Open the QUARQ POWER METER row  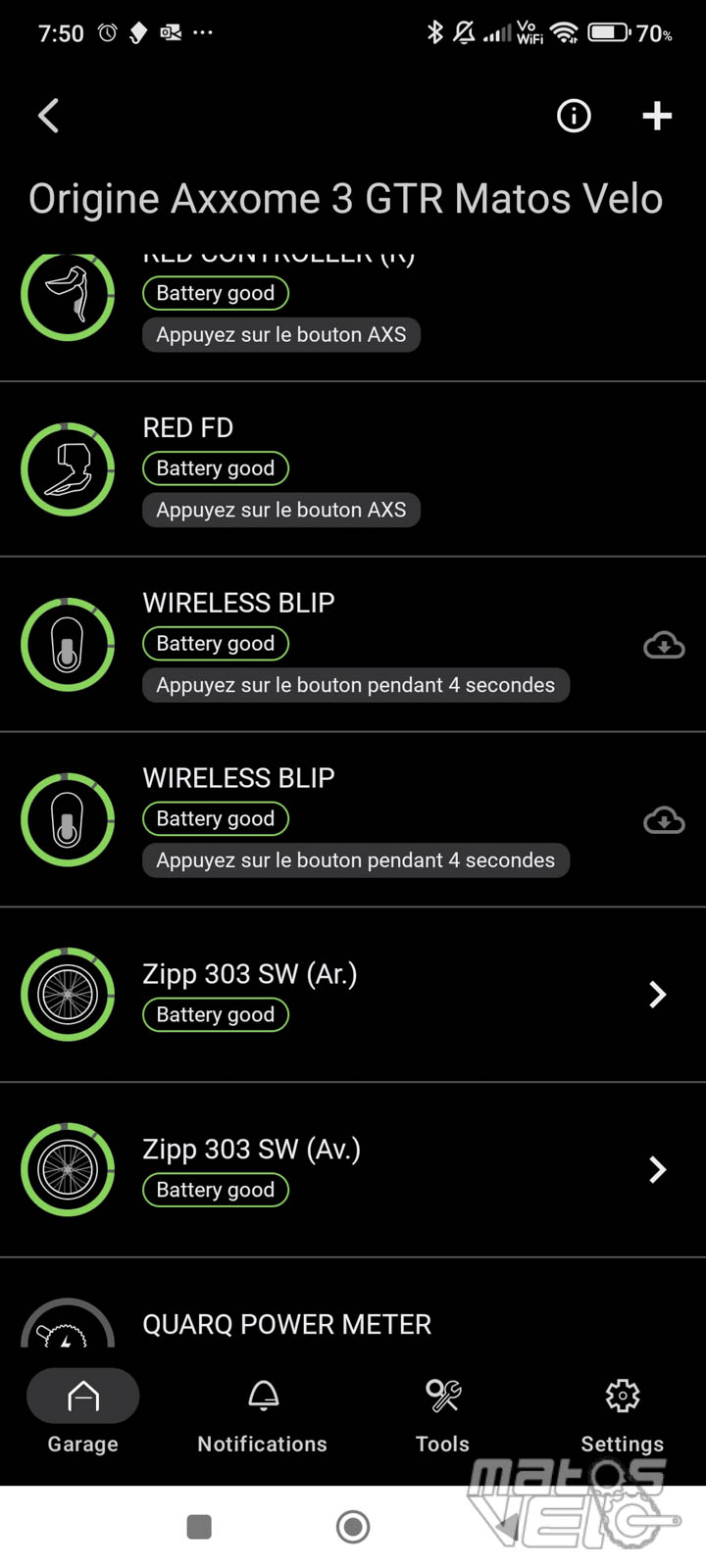point(286,1324)
